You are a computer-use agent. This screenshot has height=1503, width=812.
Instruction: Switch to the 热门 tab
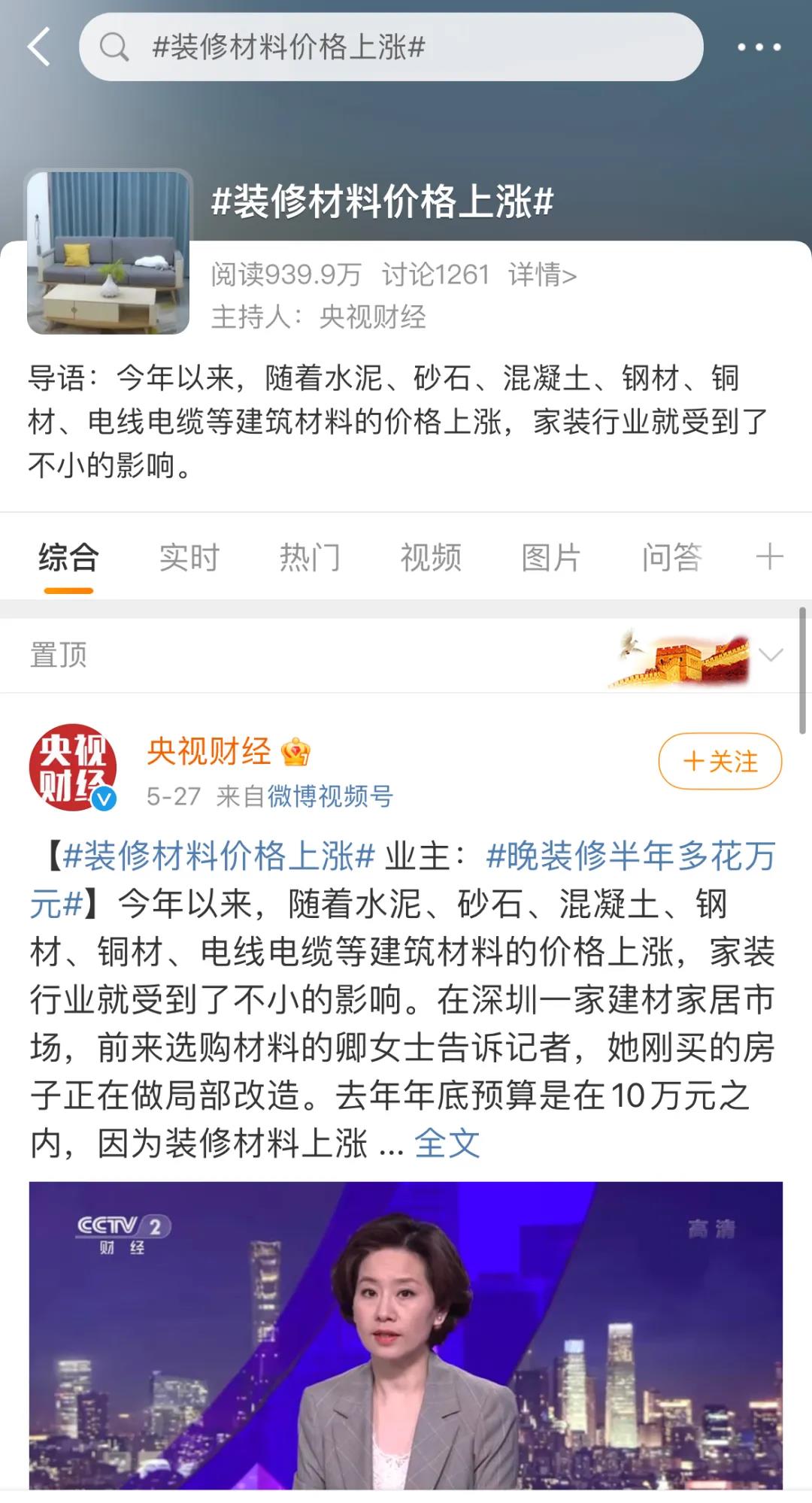click(310, 558)
